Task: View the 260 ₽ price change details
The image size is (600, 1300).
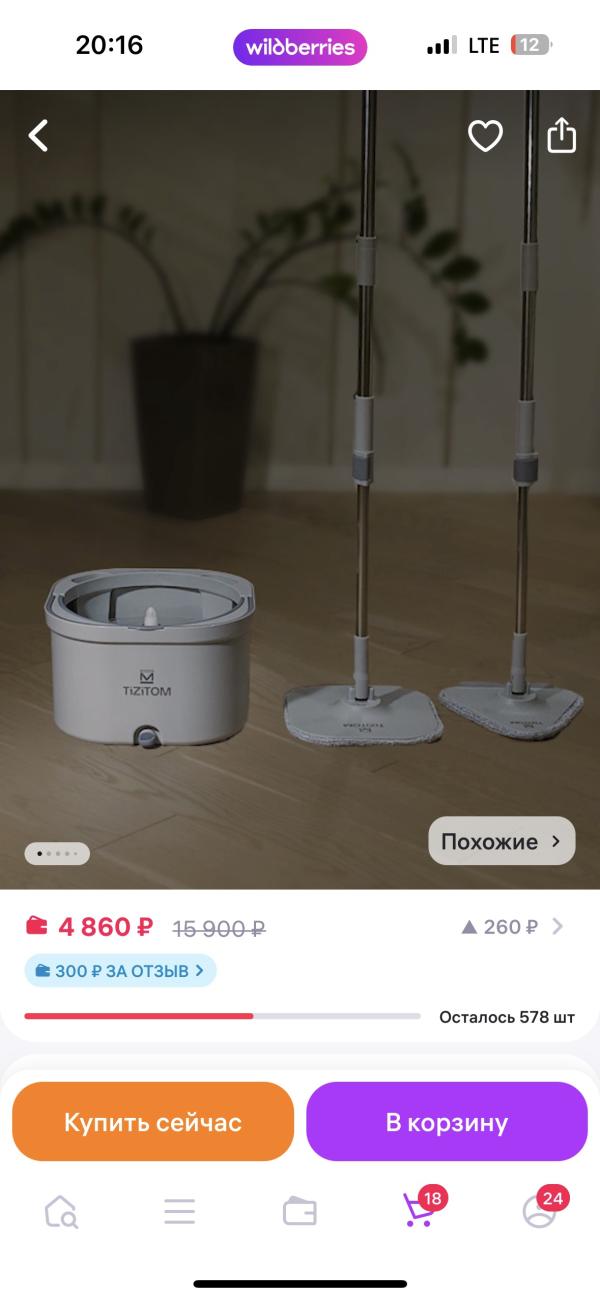Action: click(512, 927)
